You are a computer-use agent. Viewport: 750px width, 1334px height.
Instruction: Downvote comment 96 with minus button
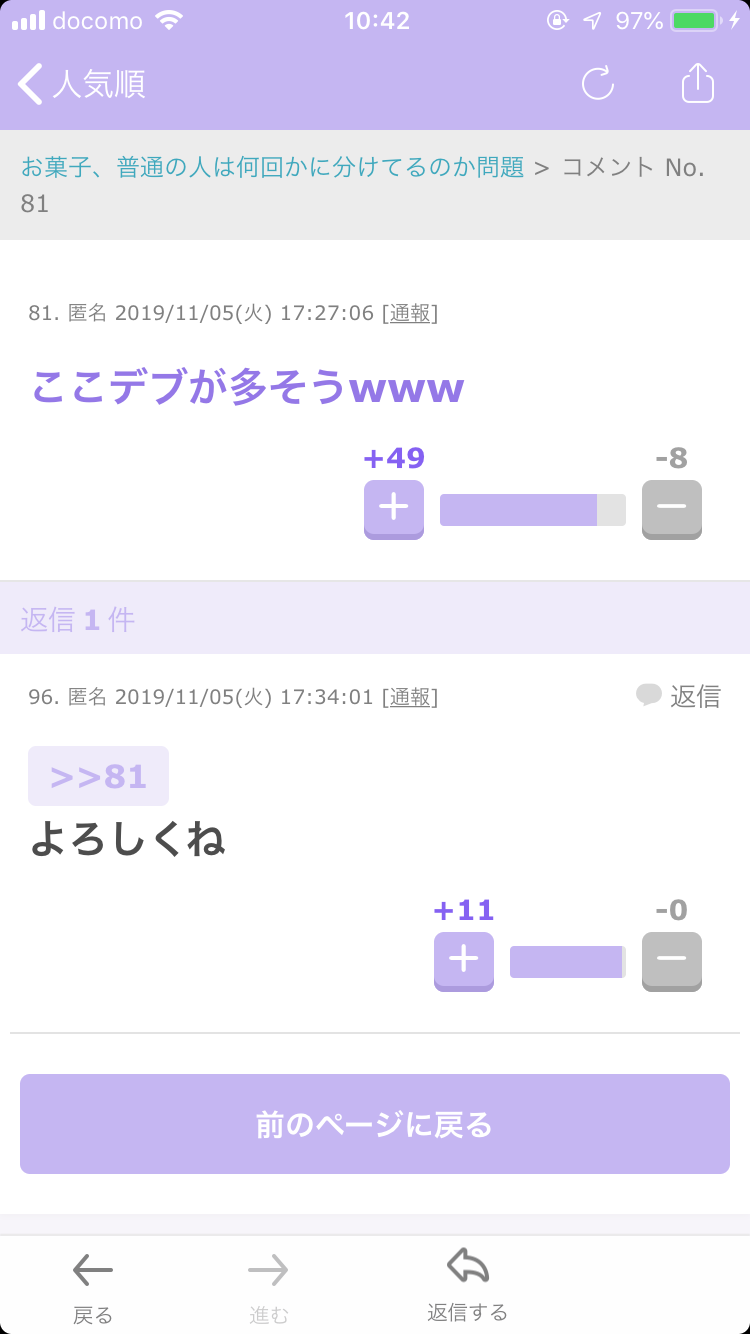[x=672, y=961]
